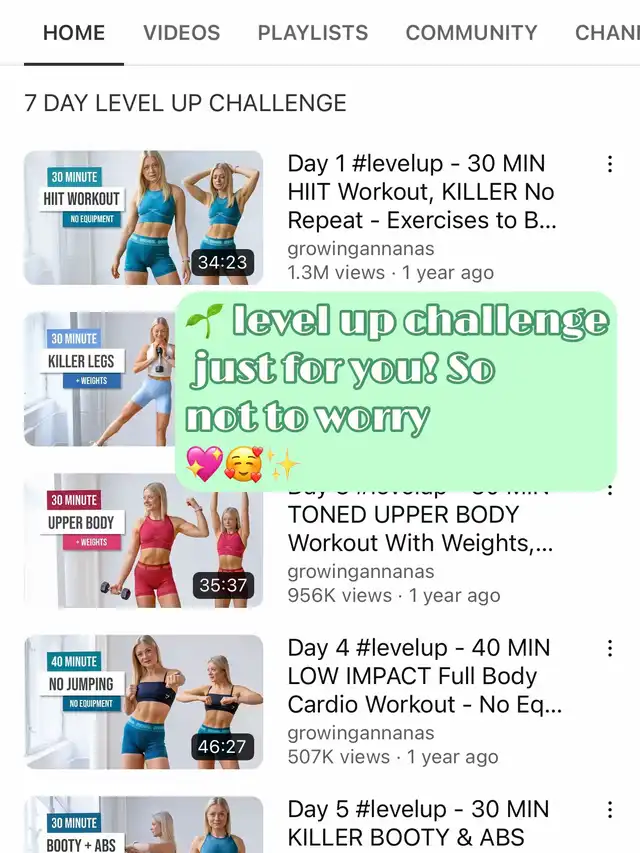
Task: Switch to the Videos tab
Action: point(181,32)
